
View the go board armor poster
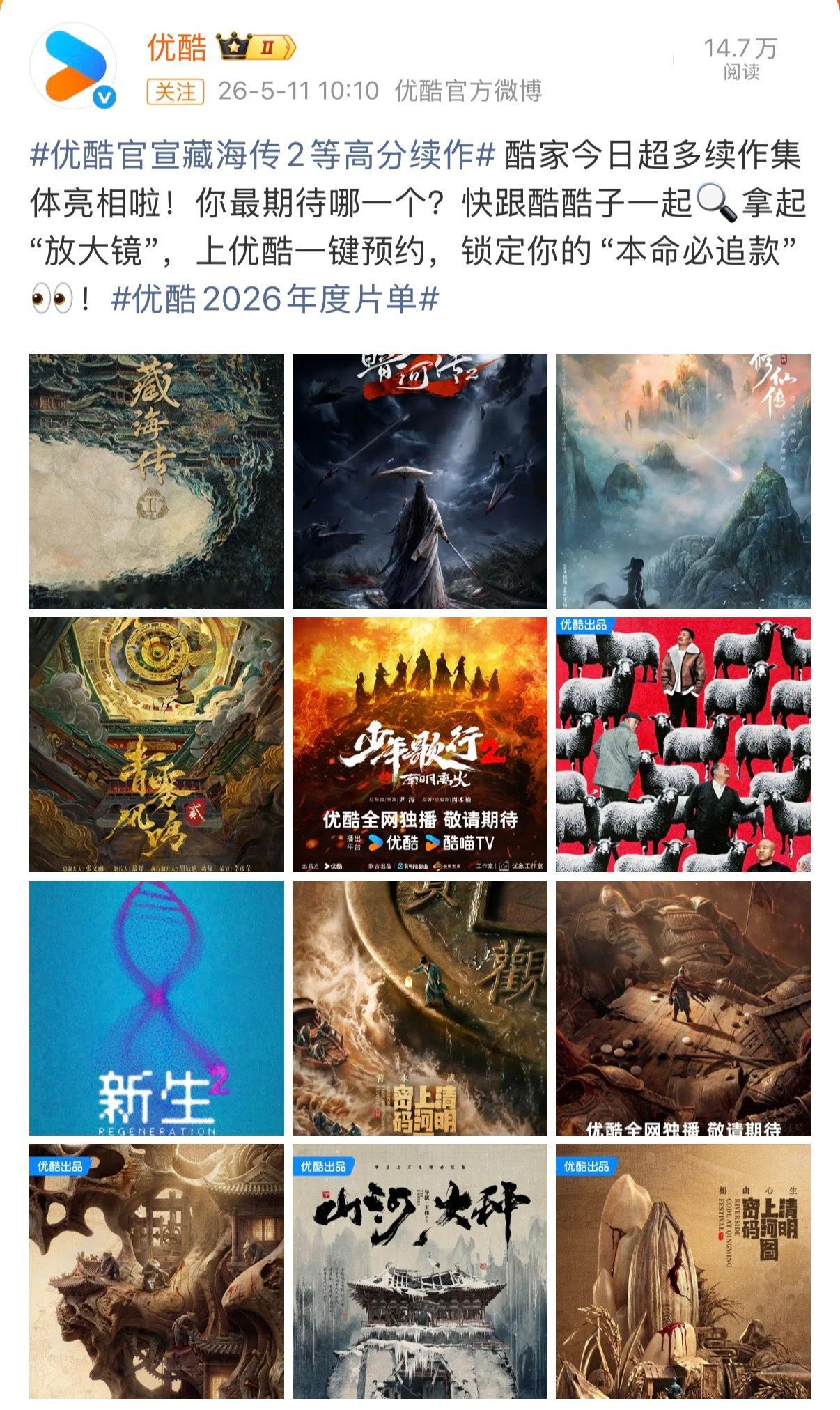tap(683, 1008)
